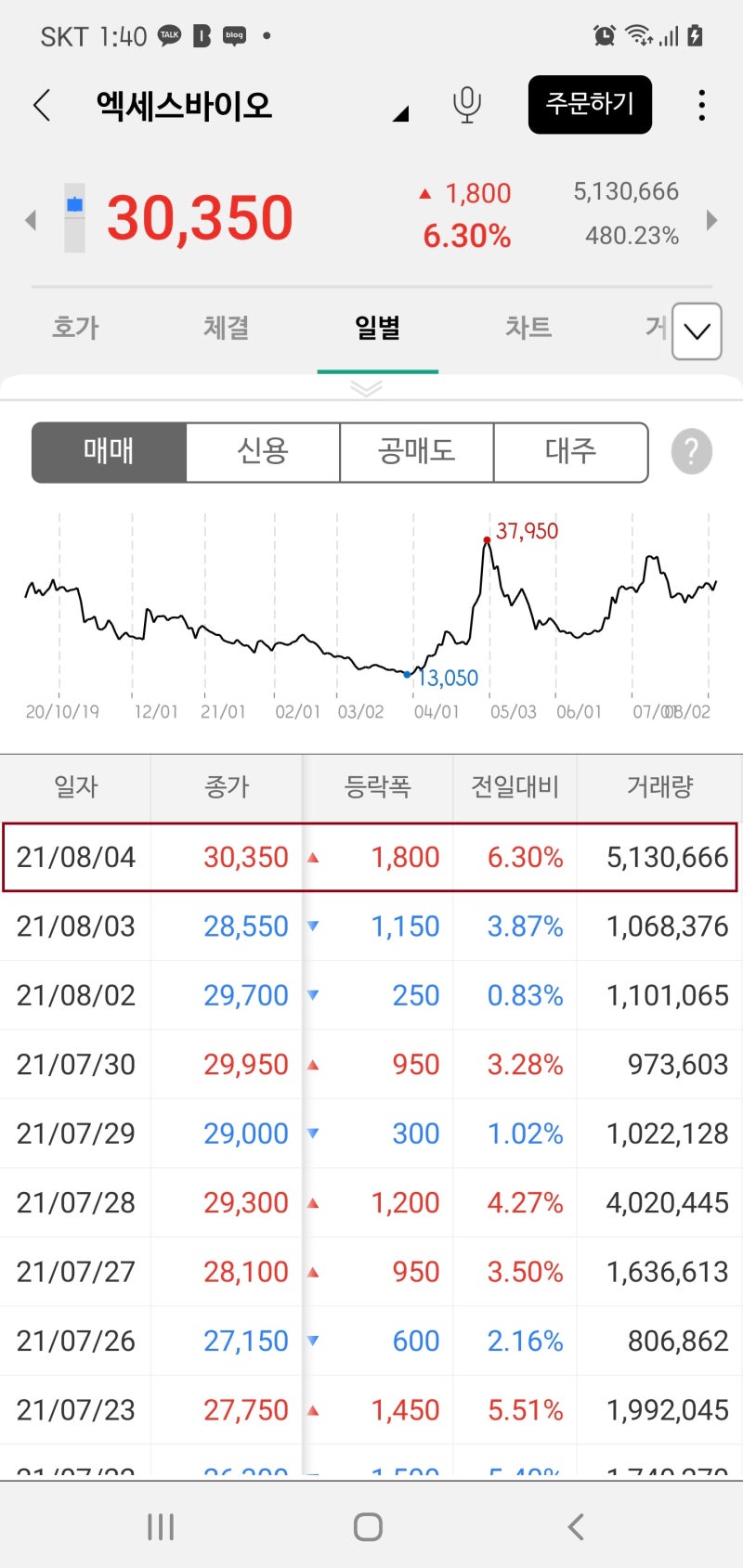The height and width of the screenshot is (1568, 743).
Task: Select the 대주 (stock loan) option
Action: [571, 451]
